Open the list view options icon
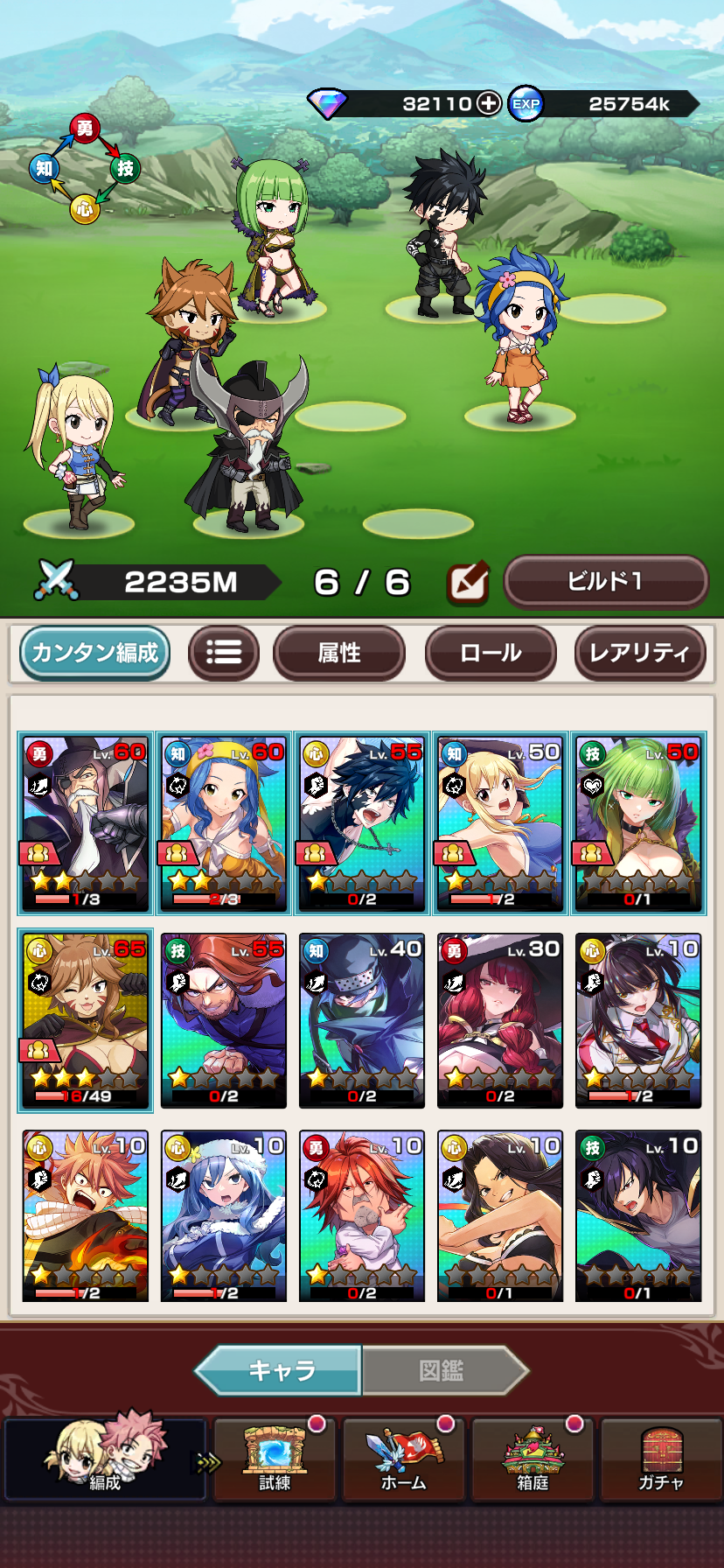 coord(224,653)
